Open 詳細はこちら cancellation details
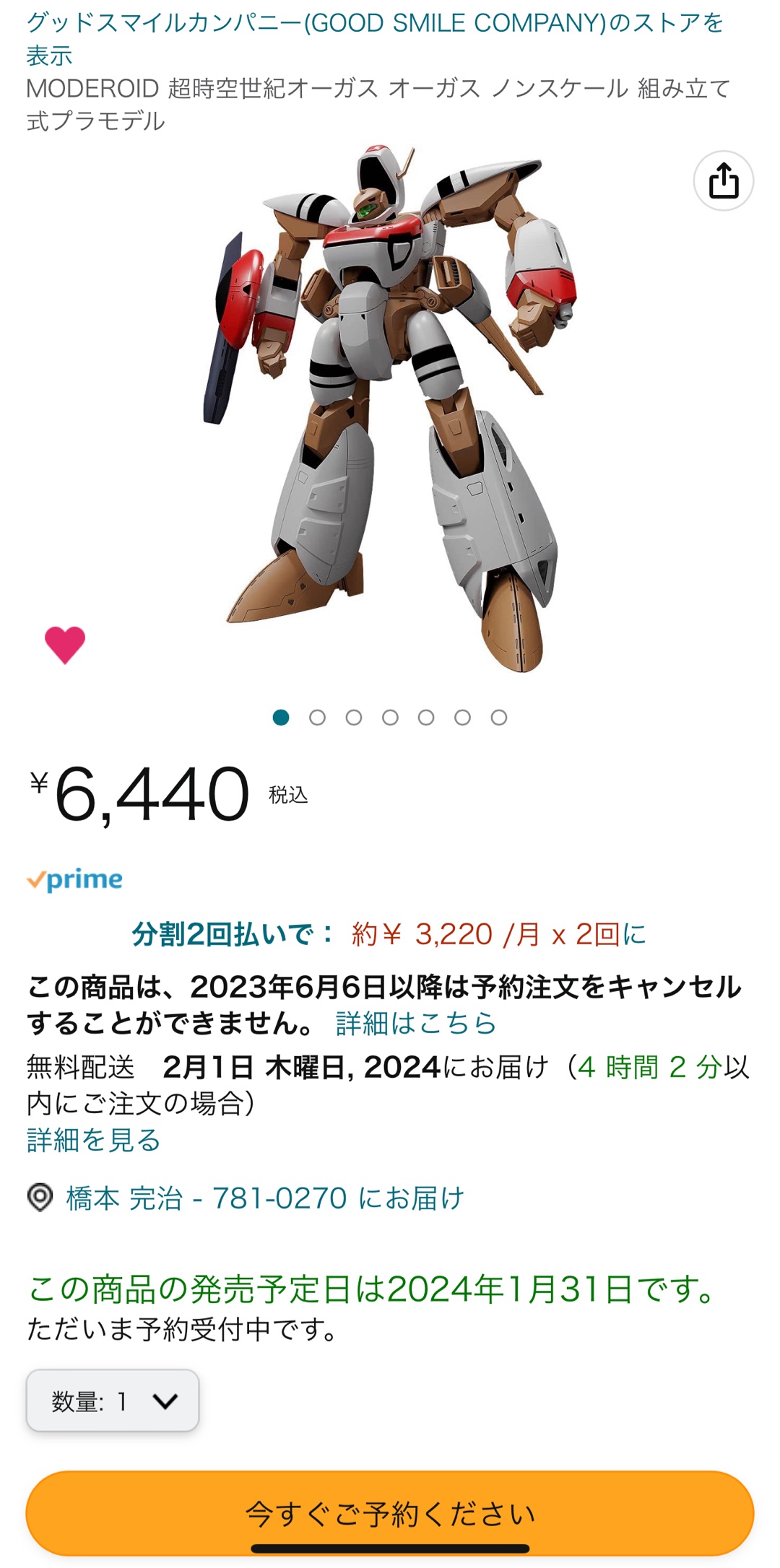The width and height of the screenshot is (780, 1568). [x=416, y=1023]
